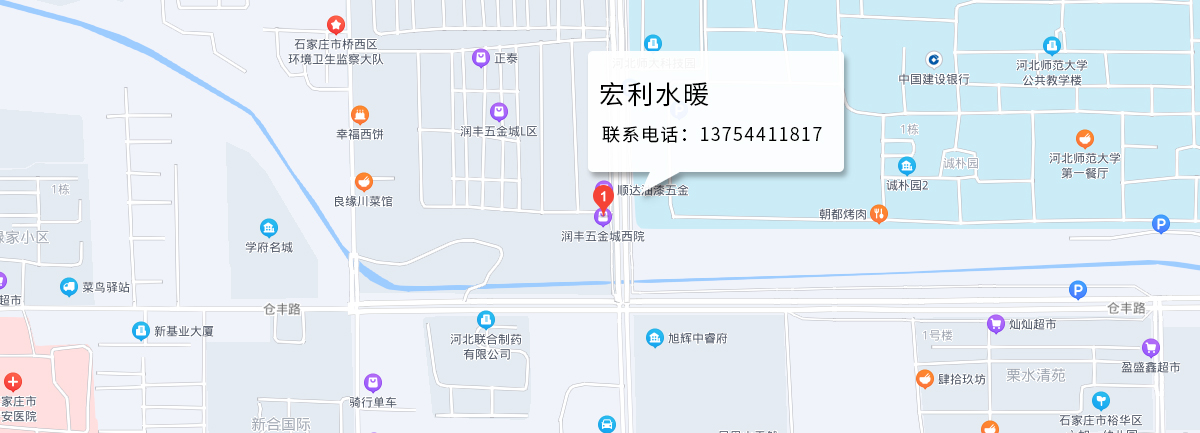Screen dimensions: 1200x433
Task: Select the 朝都烤肉 restaurant point
Action: pyautogui.click(x=879, y=212)
